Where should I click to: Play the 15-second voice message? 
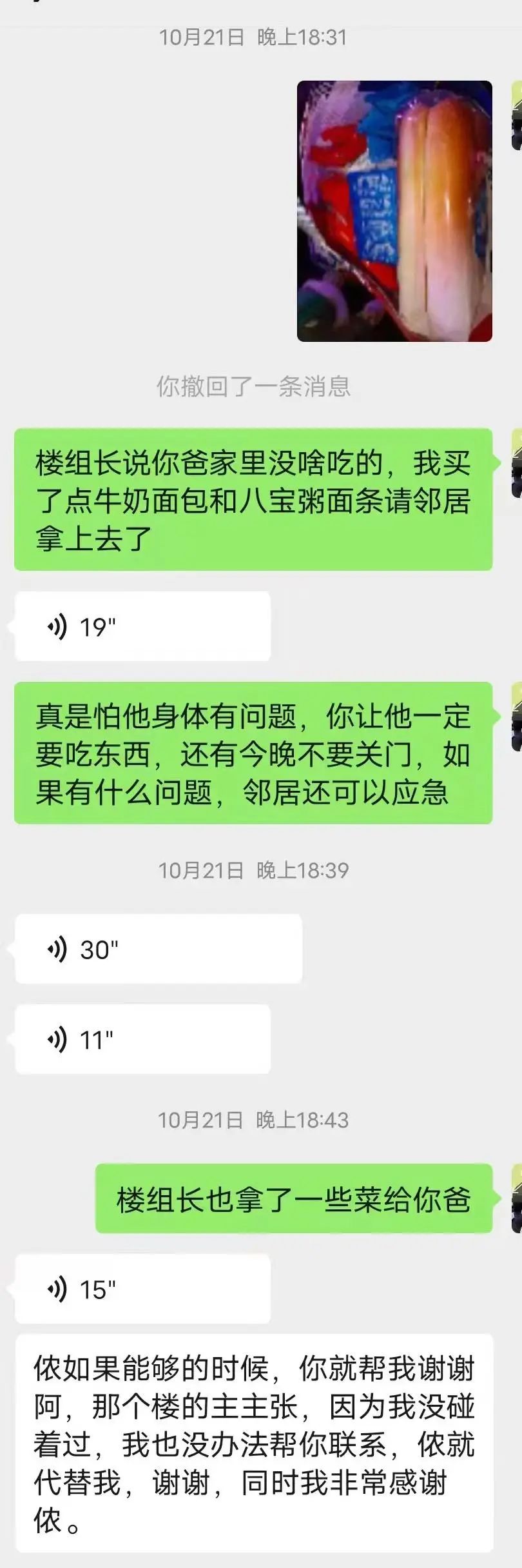pyautogui.click(x=142, y=1289)
